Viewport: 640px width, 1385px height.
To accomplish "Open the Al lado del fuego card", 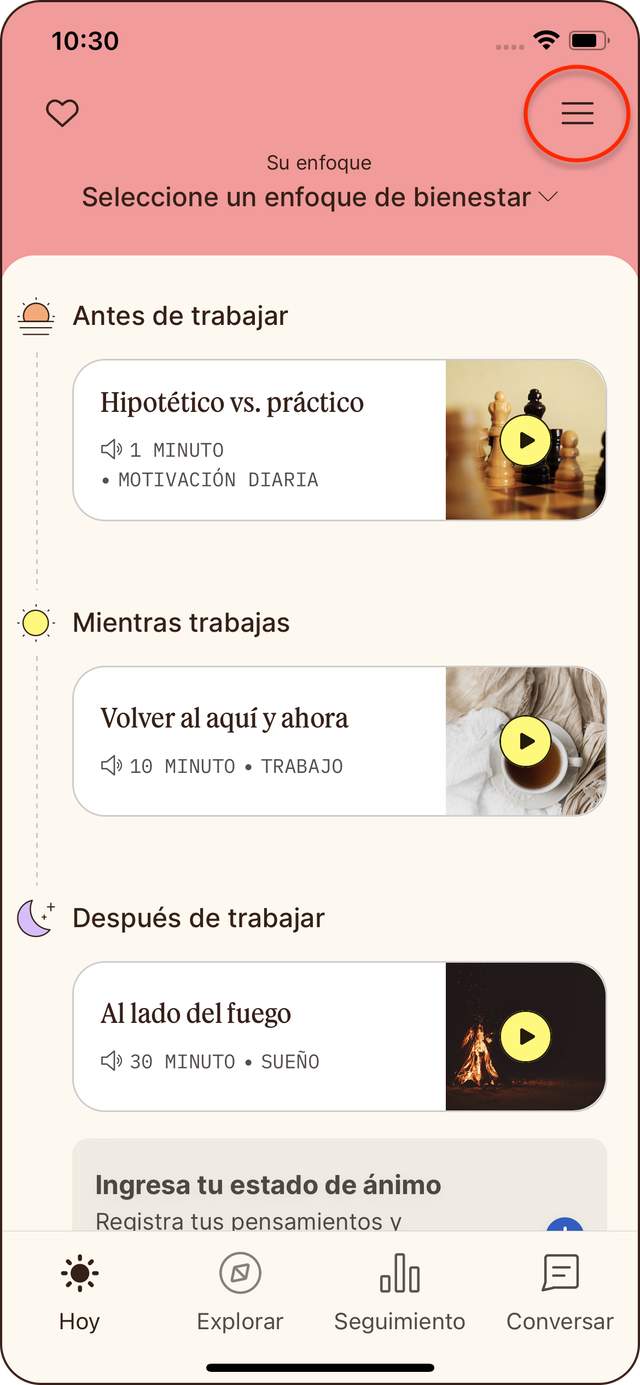I will pos(340,1036).
